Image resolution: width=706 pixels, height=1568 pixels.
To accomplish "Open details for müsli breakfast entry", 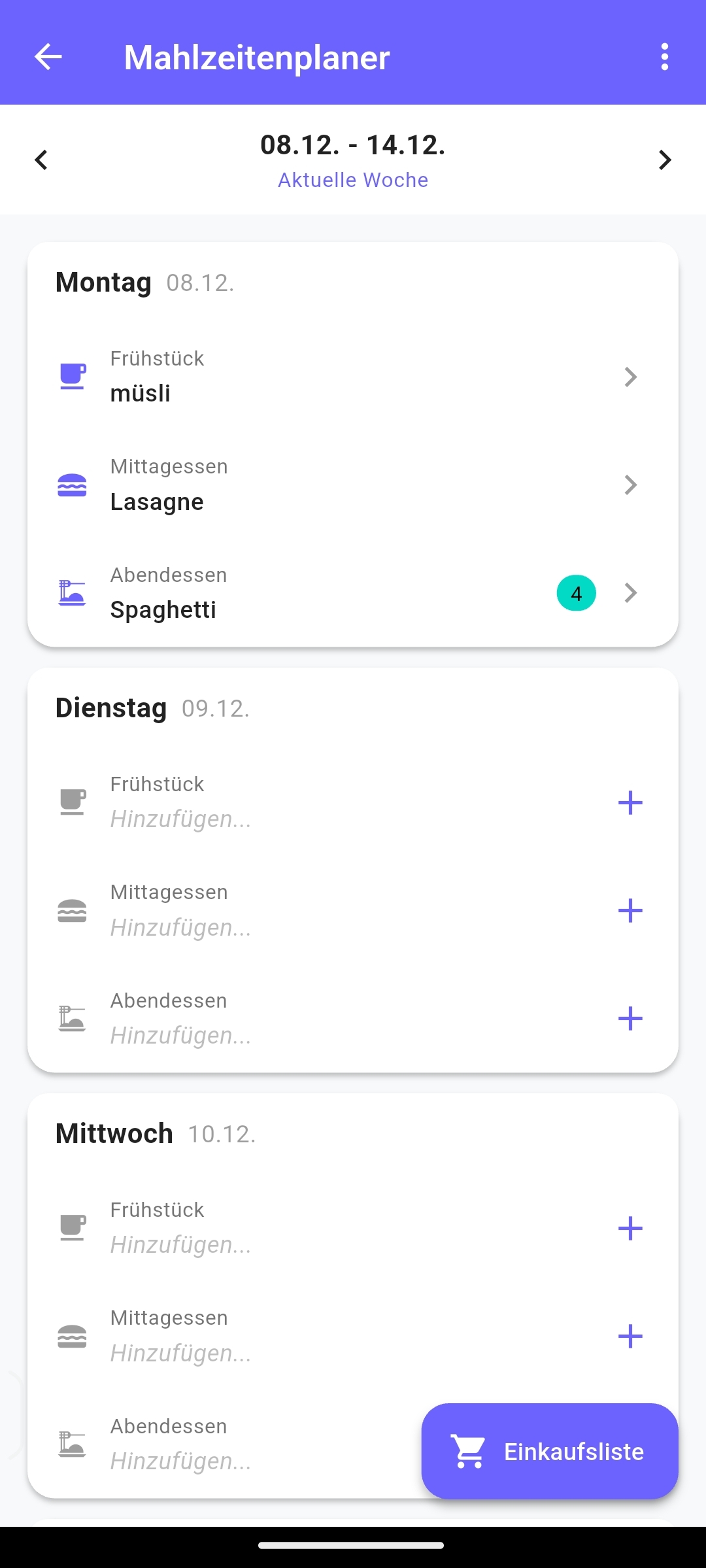I will 630,377.
